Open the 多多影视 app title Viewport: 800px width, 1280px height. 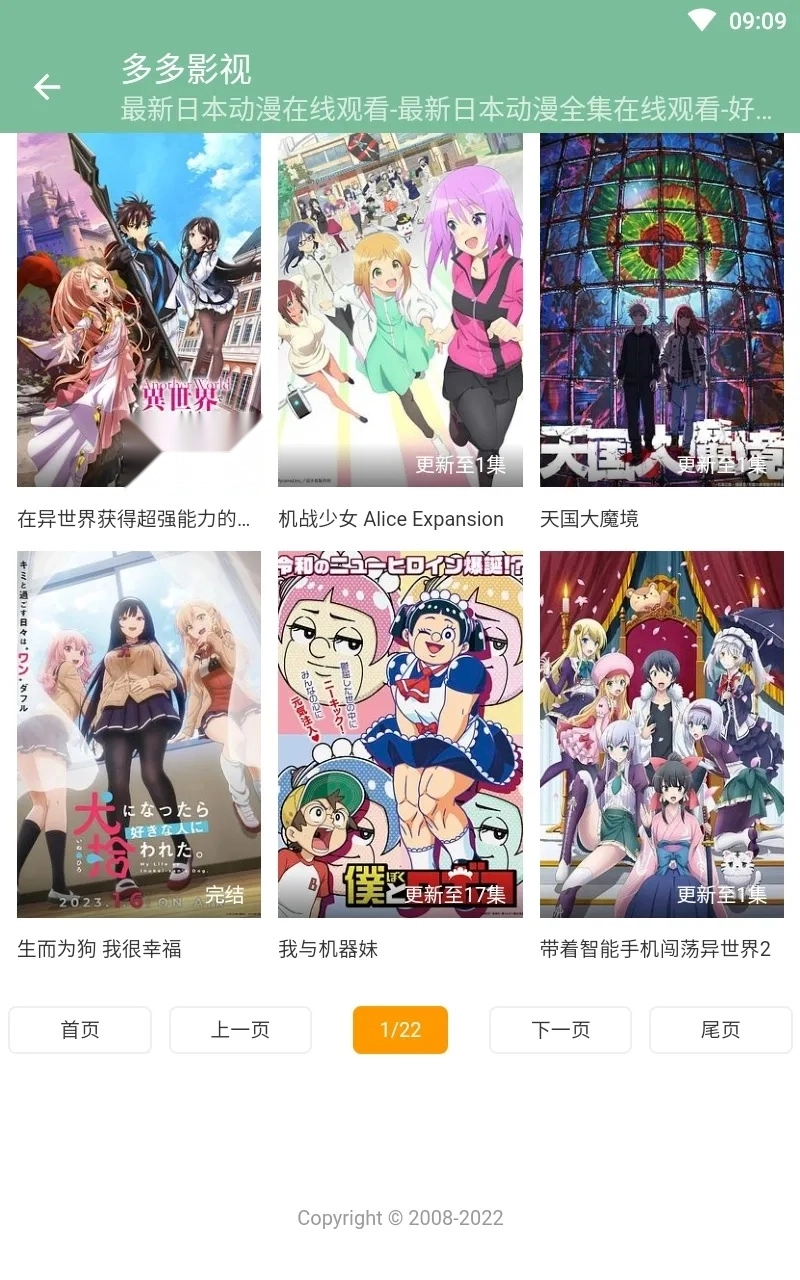[x=186, y=68]
